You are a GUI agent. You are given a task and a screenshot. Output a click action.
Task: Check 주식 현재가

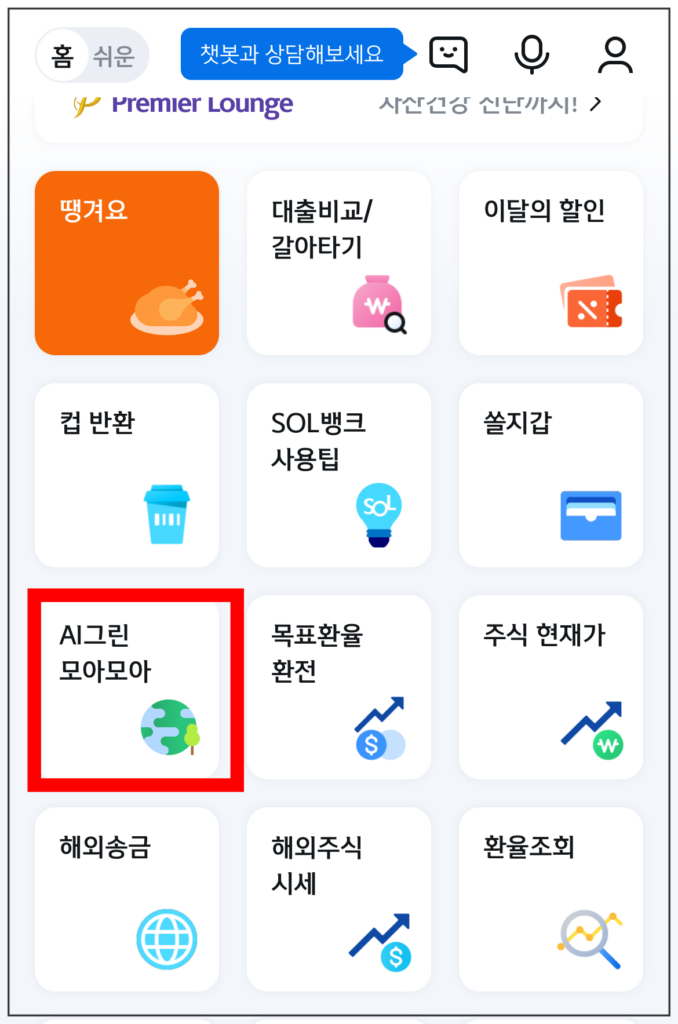click(x=551, y=687)
